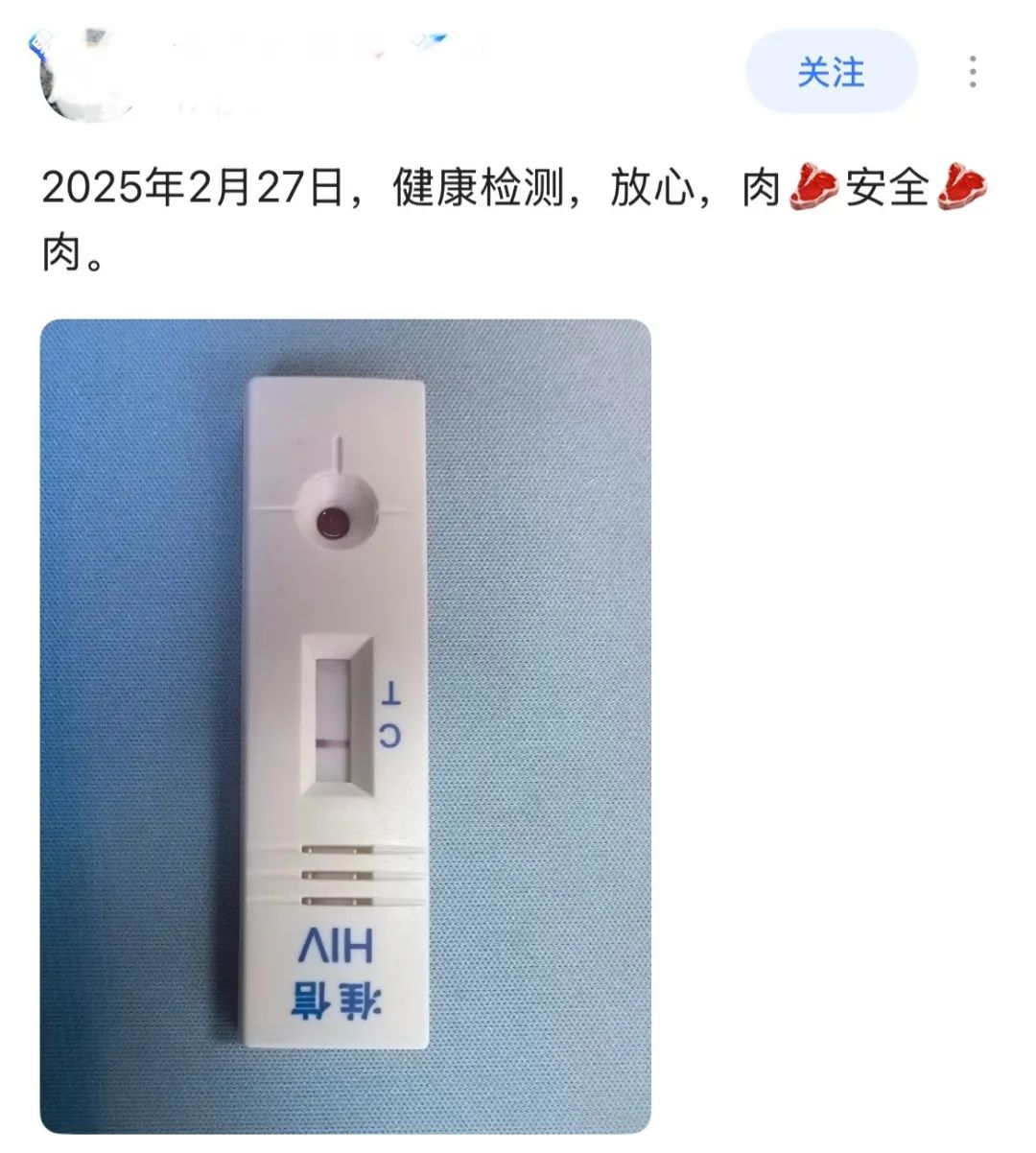
Task: Open the poster's profile avatar
Action: 84,74
